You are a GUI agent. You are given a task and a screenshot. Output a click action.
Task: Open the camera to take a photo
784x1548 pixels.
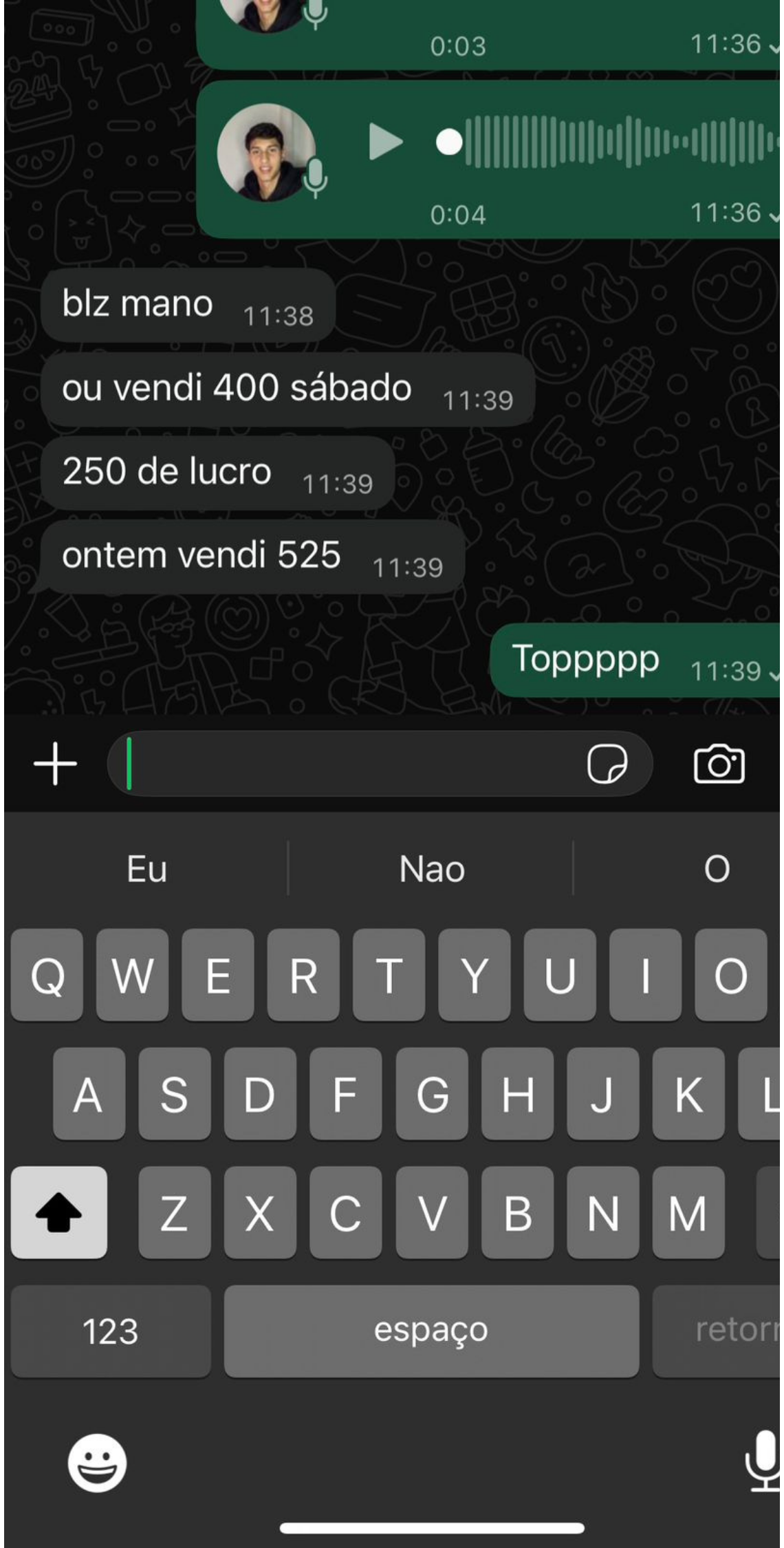tap(719, 764)
